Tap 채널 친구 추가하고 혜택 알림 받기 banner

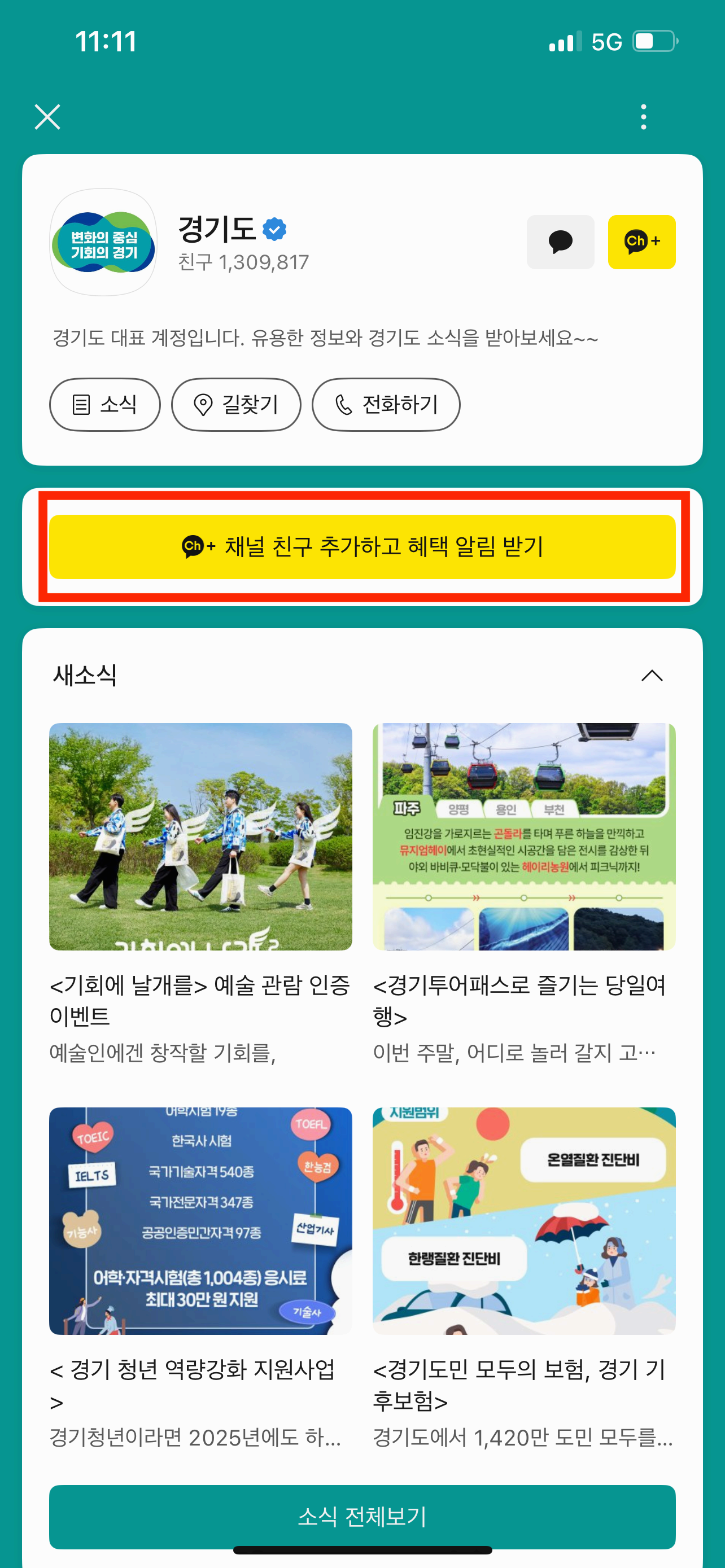[x=362, y=547]
